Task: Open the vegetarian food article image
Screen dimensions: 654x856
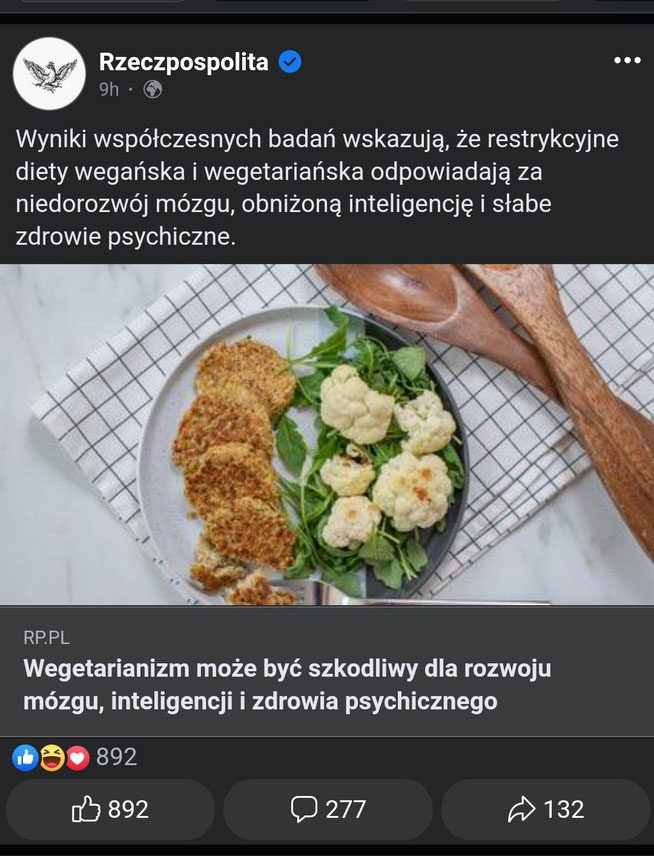Action: (x=327, y=434)
